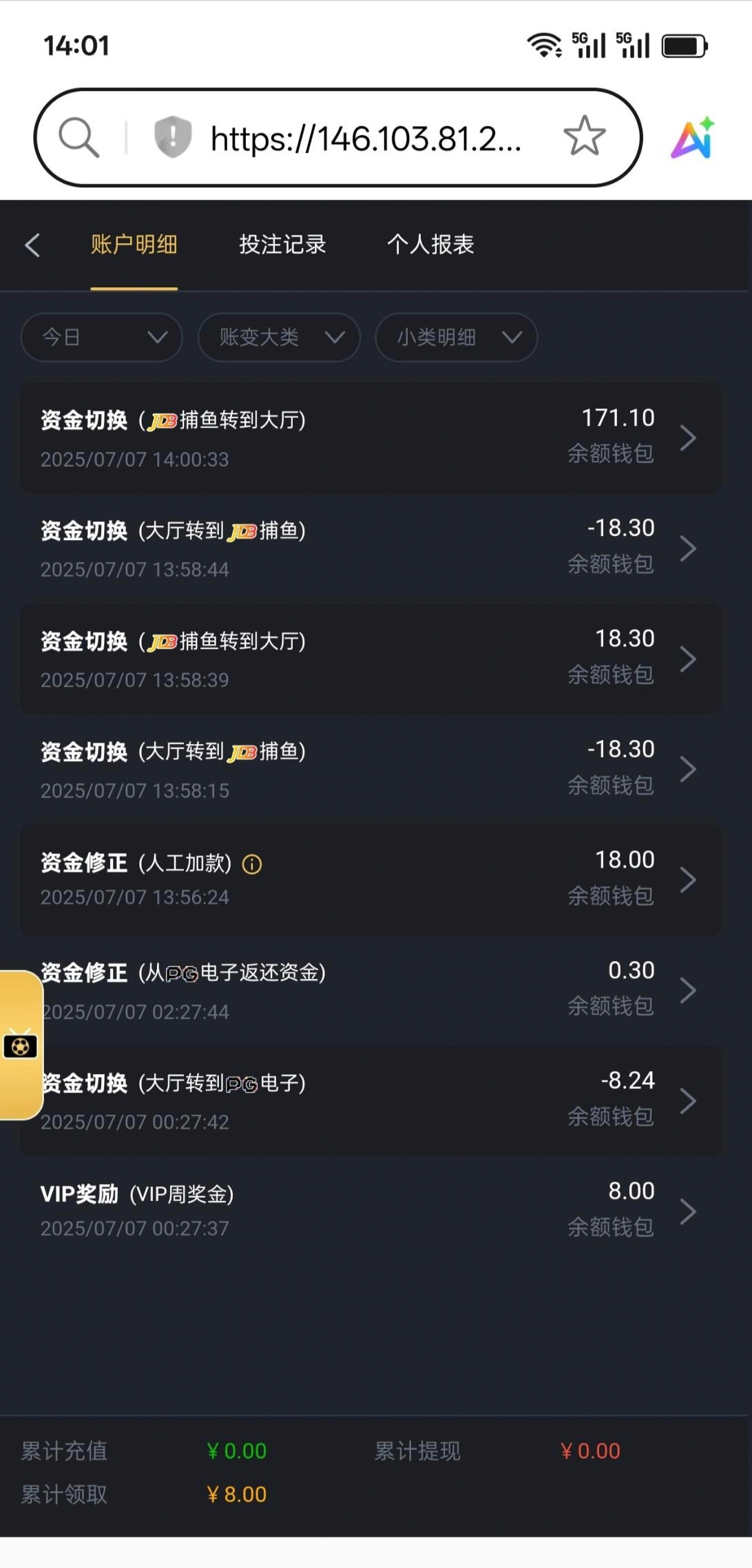Open the PG电子返还资金 0.30 record
Viewport: 752px width, 1568px height.
click(x=370, y=990)
